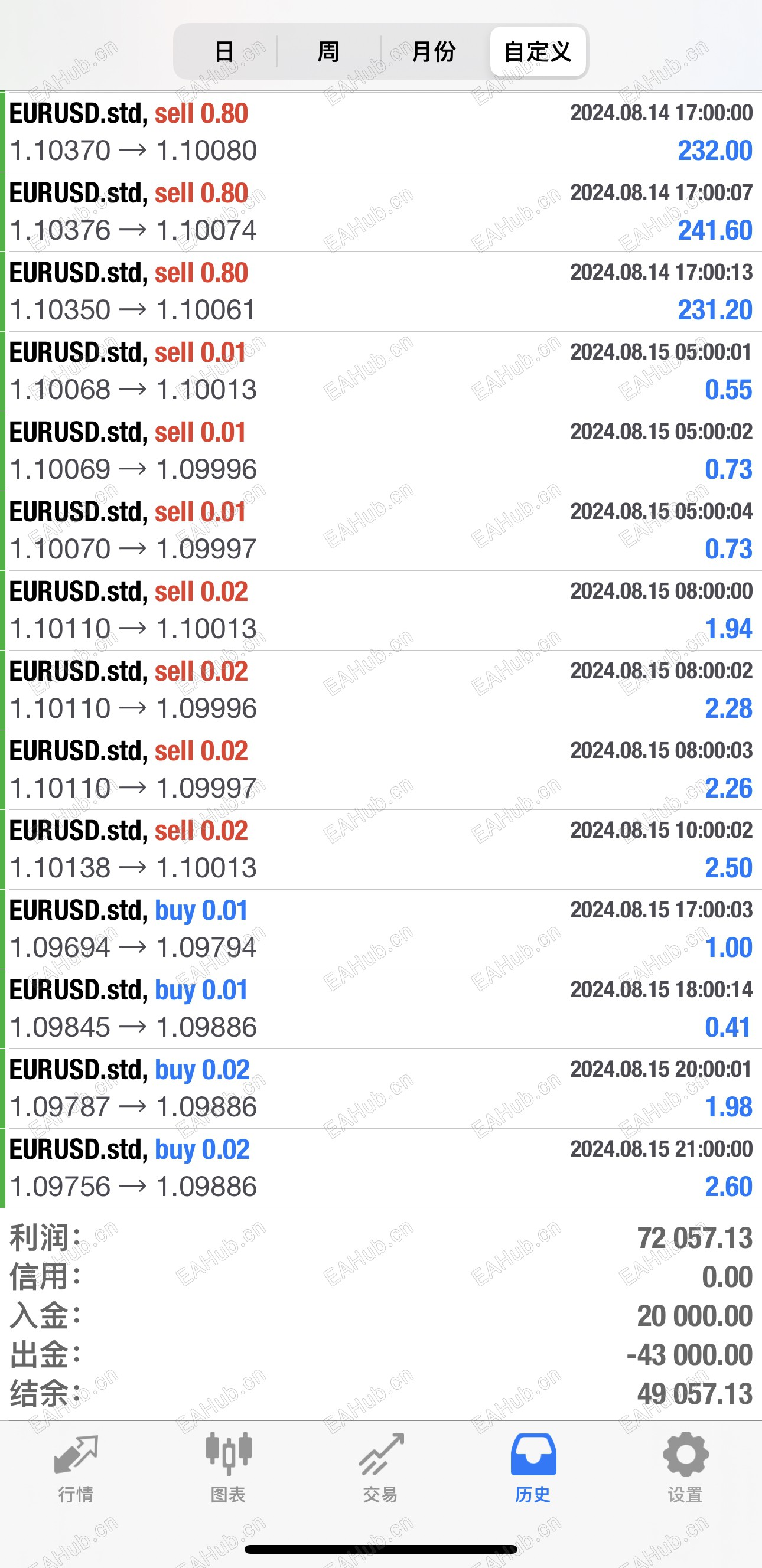The image size is (762, 1568).
Task: Select the 自定义 custom period
Action: (538, 52)
